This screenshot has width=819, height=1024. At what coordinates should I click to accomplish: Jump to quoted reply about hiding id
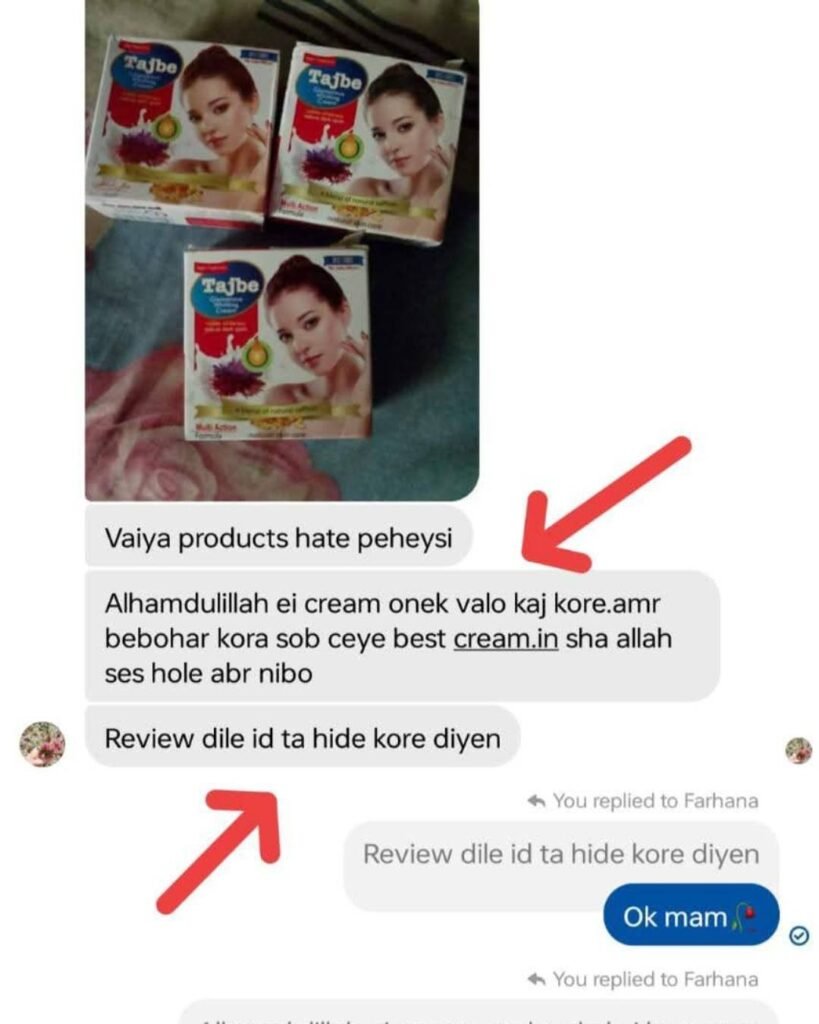pos(560,855)
